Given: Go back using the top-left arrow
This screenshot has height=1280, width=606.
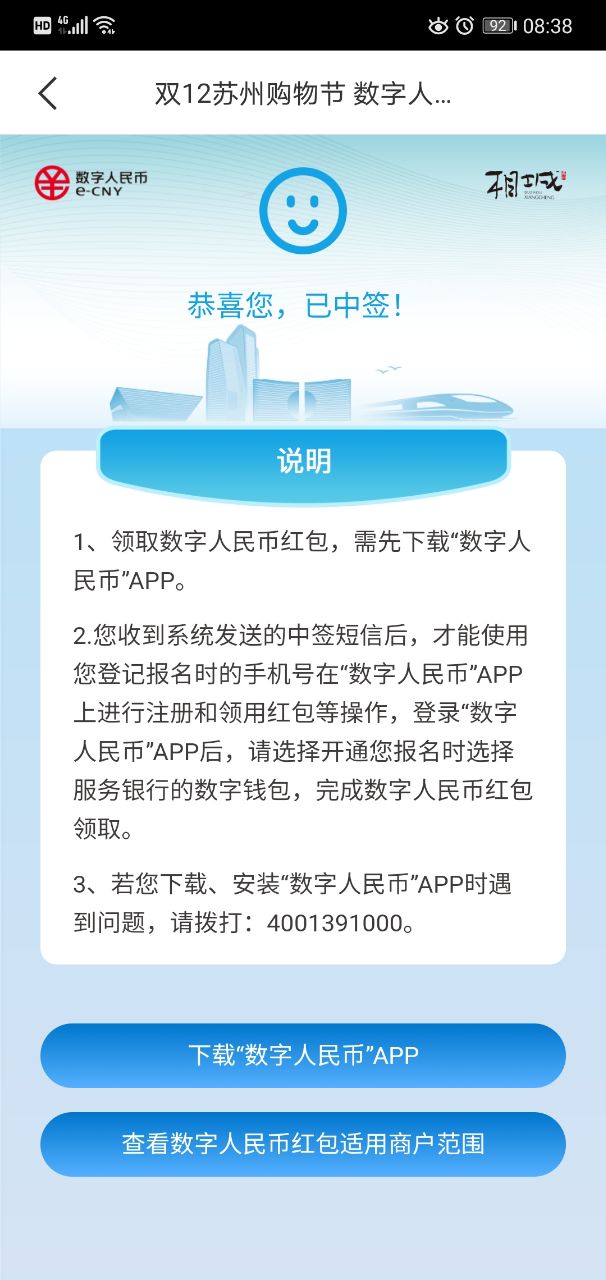Looking at the screenshot, I should coord(47,93).
